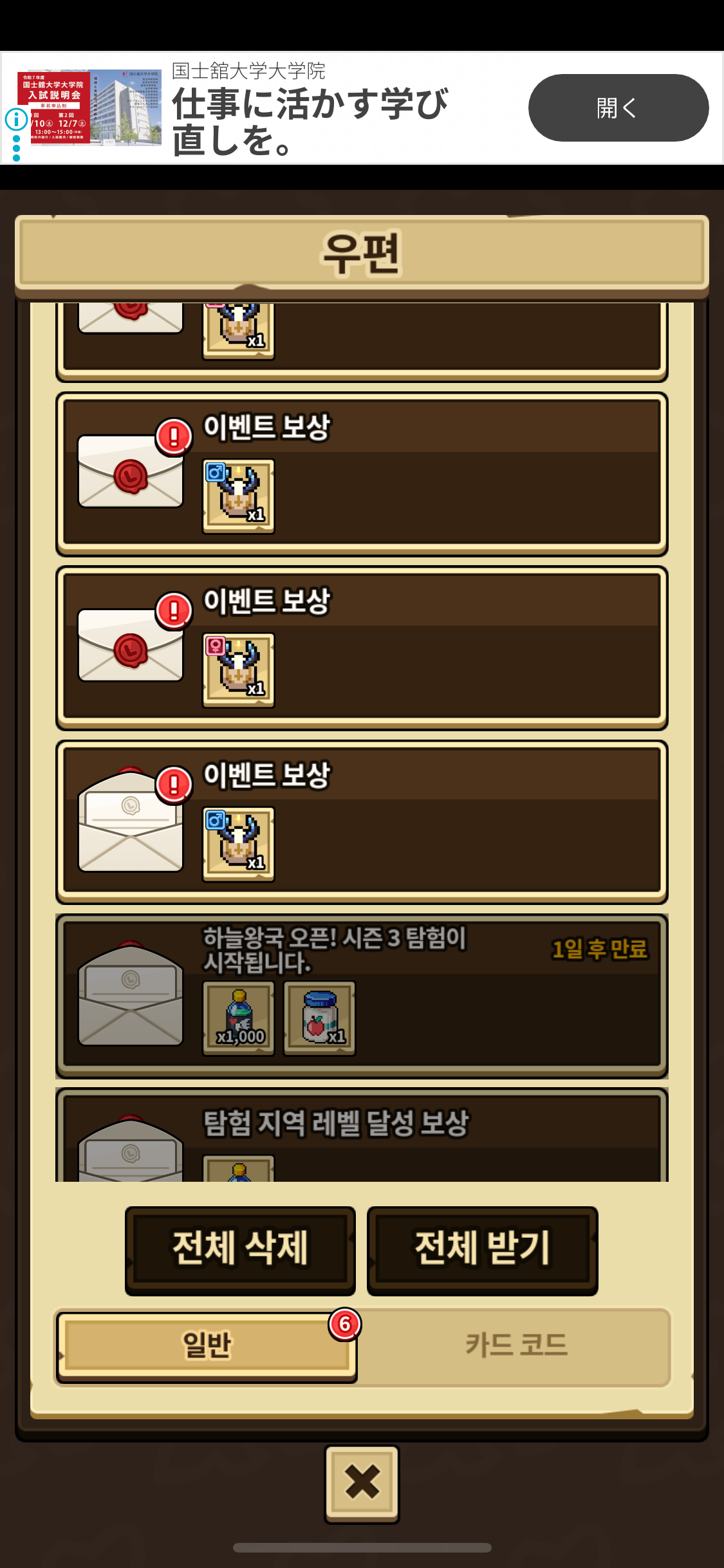Screen dimensions: 724x1568
Task: Switch to the 카드 코드 tab
Action: coord(515,1346)
